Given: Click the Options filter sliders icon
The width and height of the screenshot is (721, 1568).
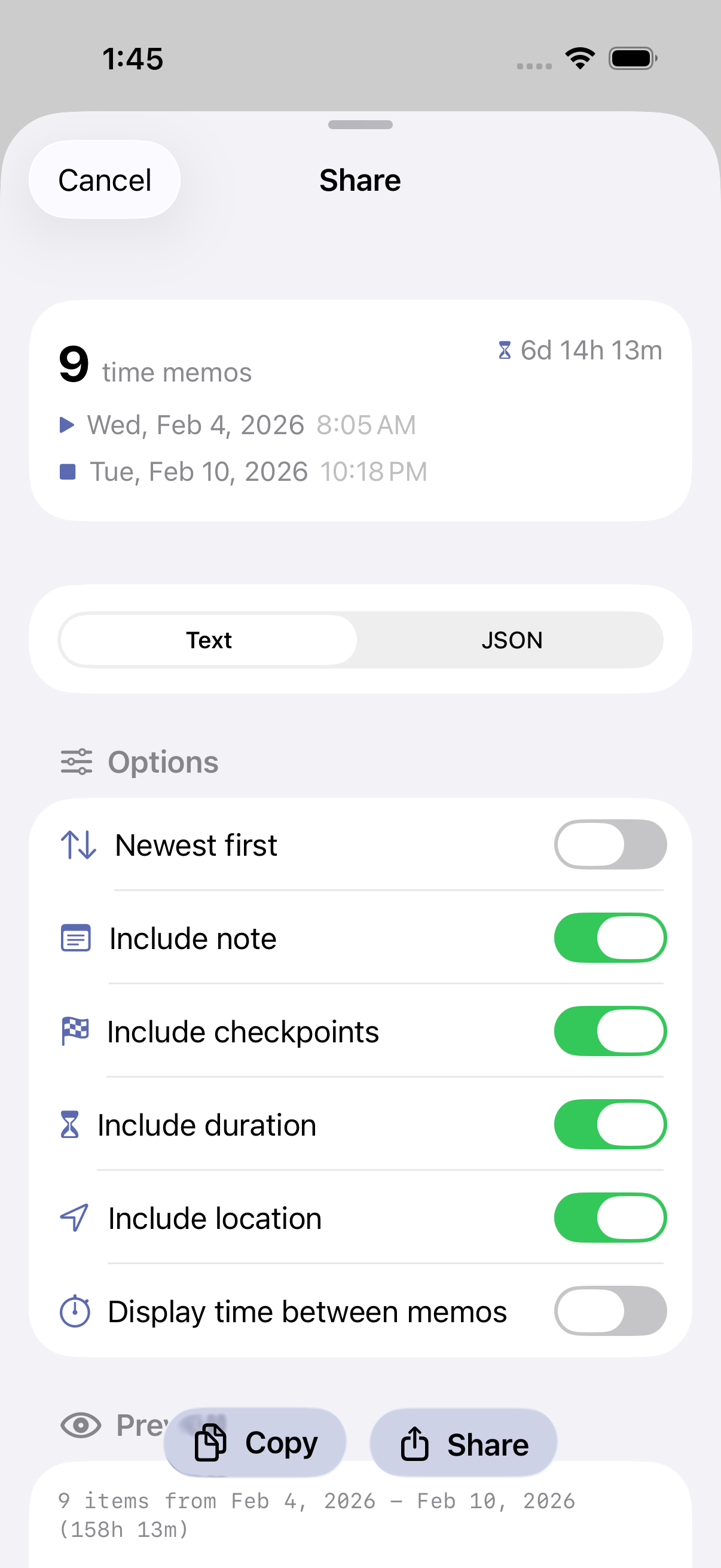Looking at the screenshot, I should [x=76, y=760].
